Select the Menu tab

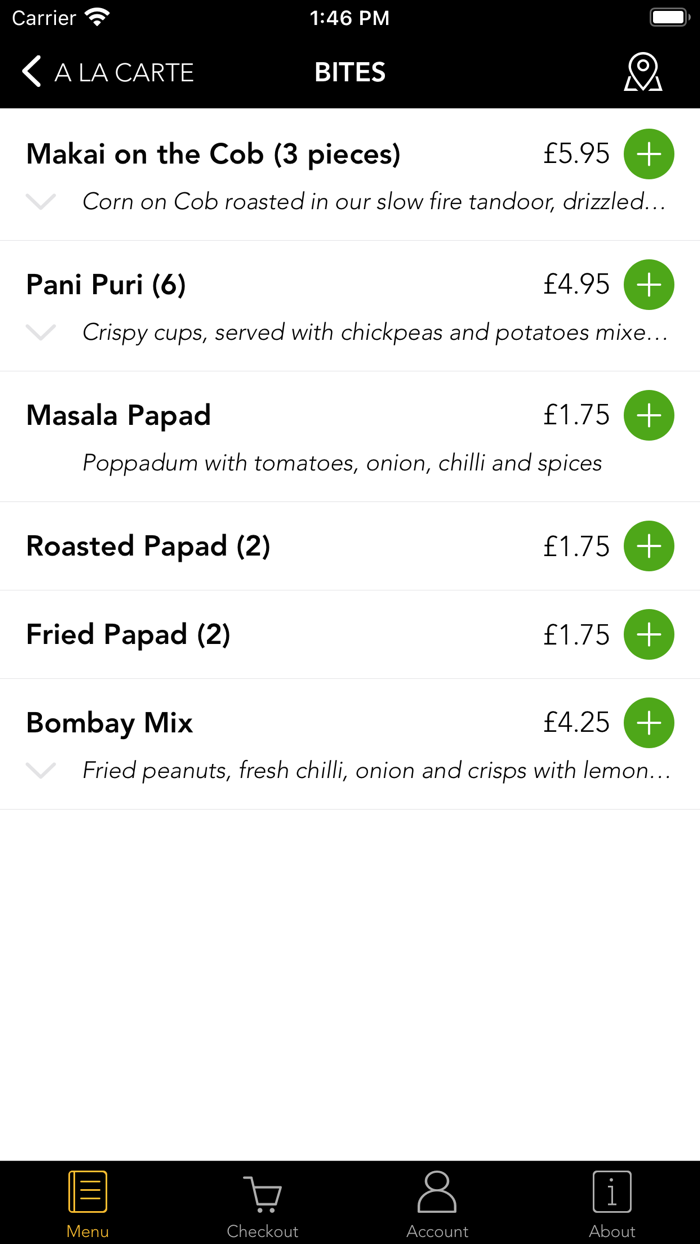(87, 1203)
